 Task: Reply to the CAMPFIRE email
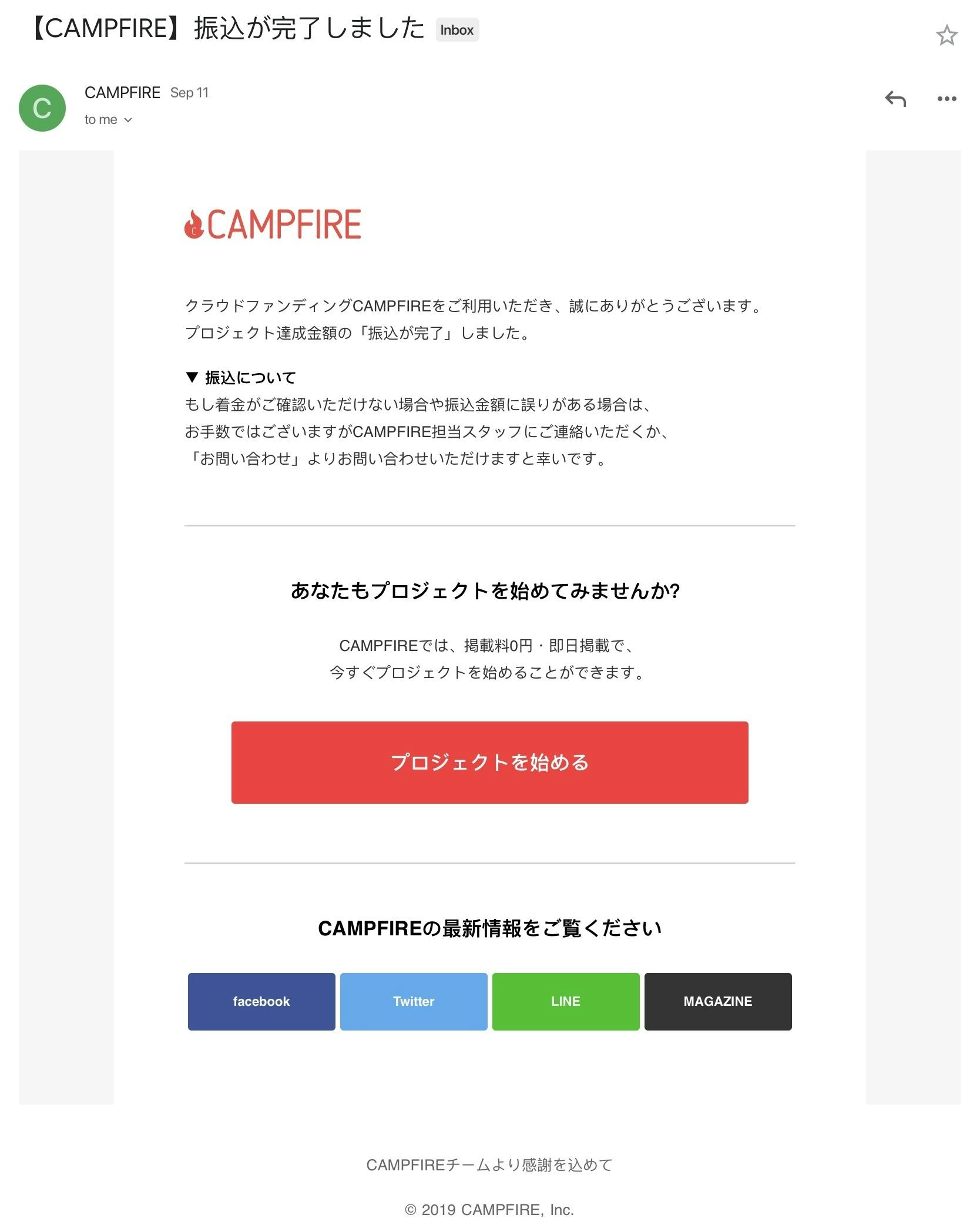point(895,99)
